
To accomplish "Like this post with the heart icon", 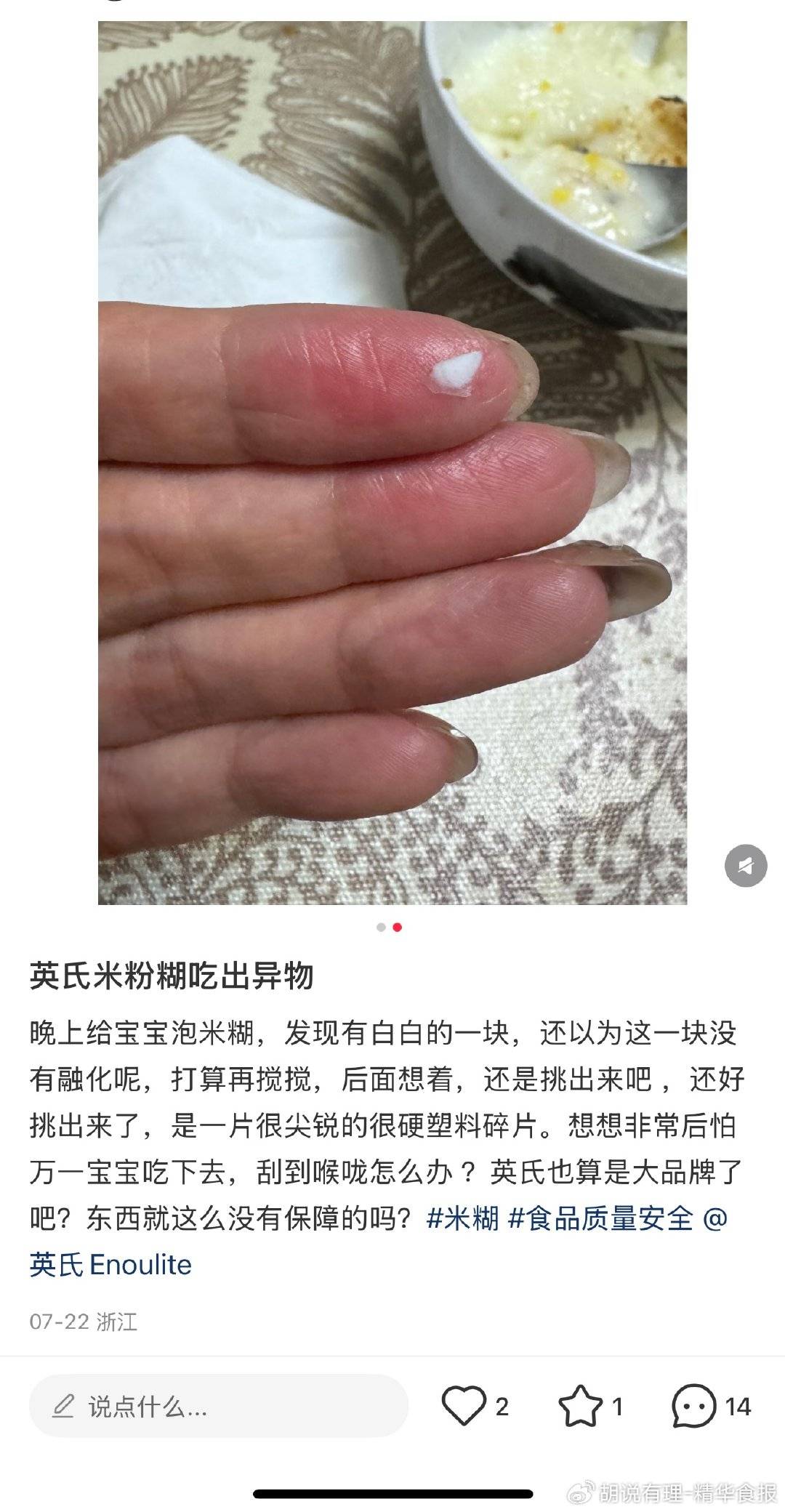I will pyautogui.click(x=464, y=1406).
